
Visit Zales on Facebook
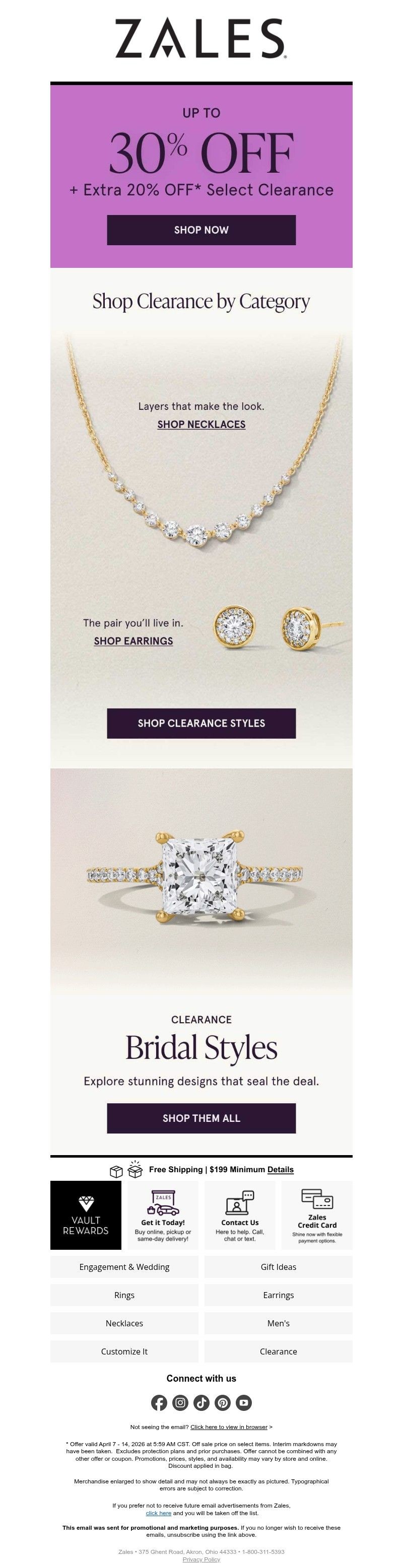click(x=159, y=1402)
